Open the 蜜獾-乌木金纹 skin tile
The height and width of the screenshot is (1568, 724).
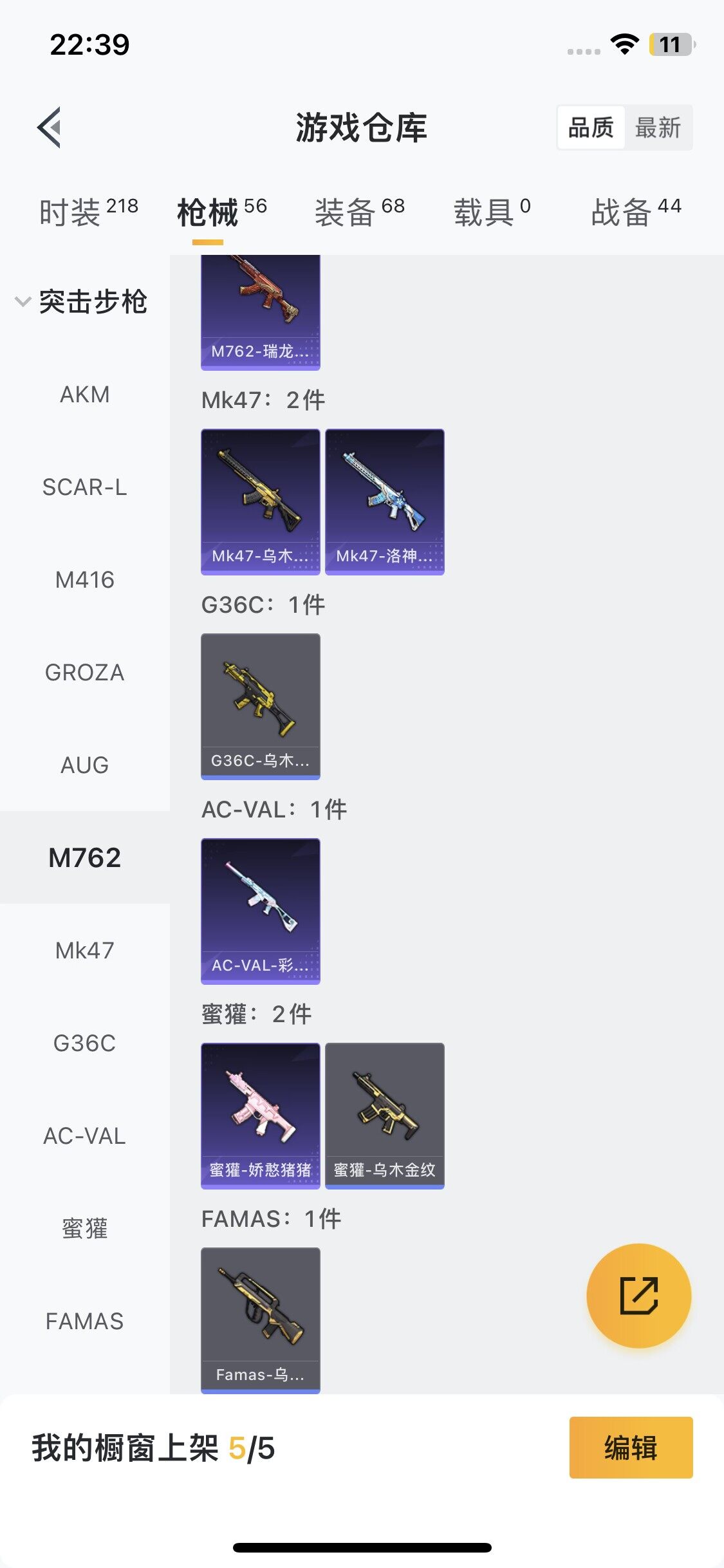click(385, 1115)
